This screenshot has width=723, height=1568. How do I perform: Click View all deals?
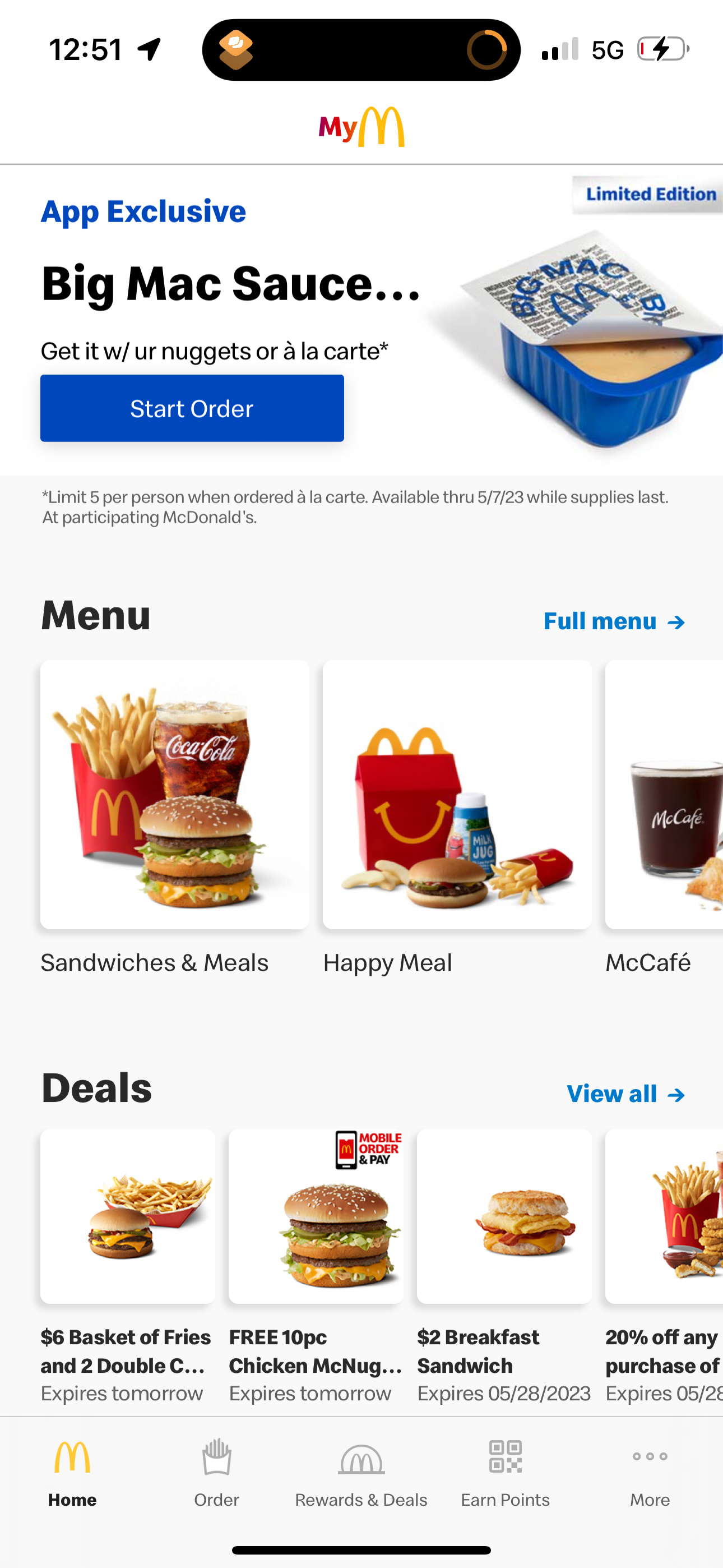(624, 1094)
